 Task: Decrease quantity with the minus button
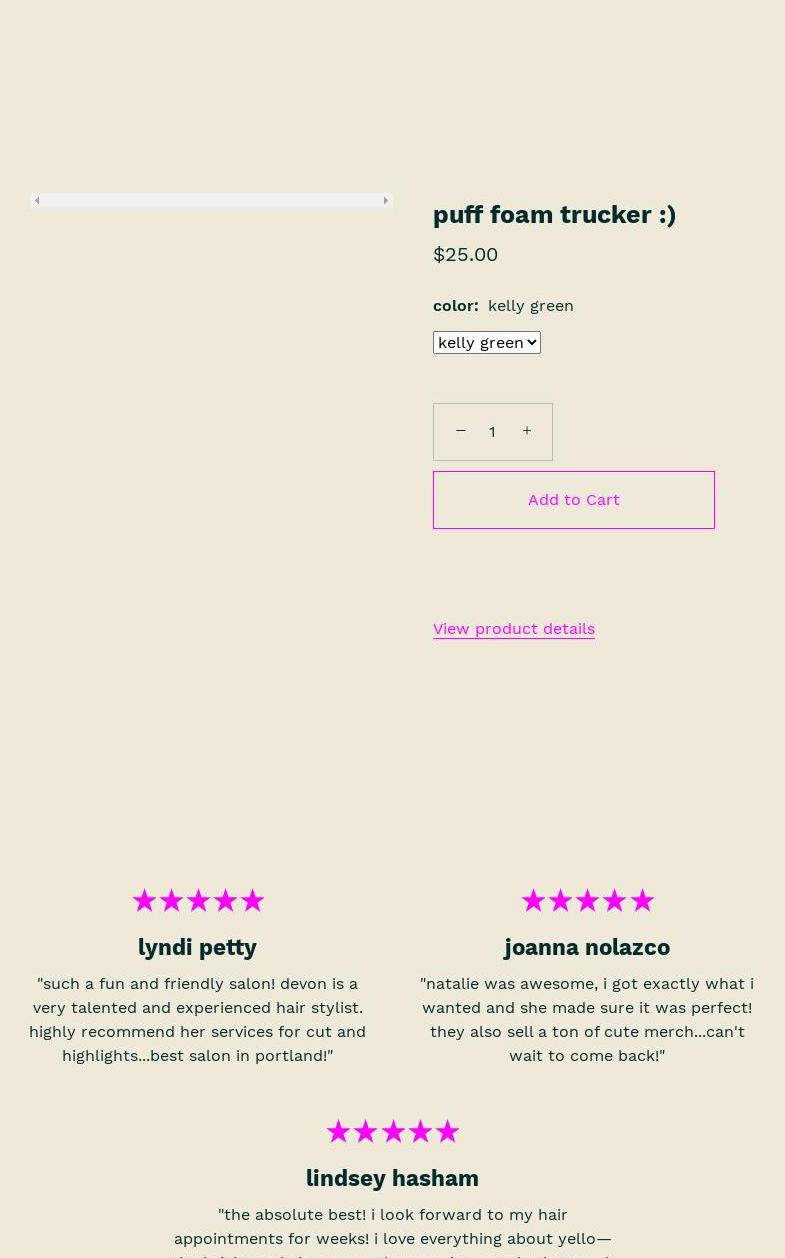point(460,431)
